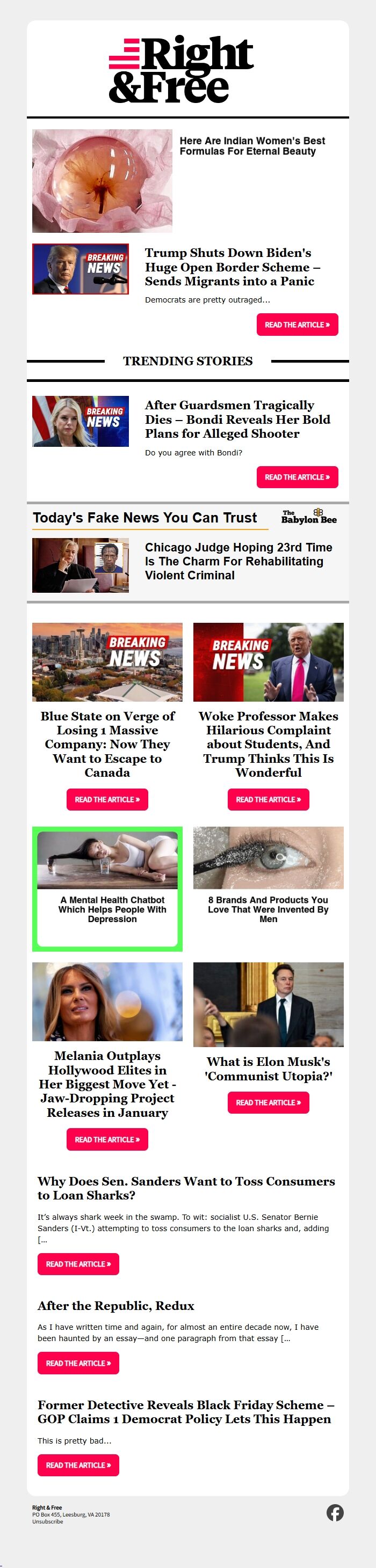Tap the Bondi breaking news thumbnail
376x1568 pixels.
81,421
